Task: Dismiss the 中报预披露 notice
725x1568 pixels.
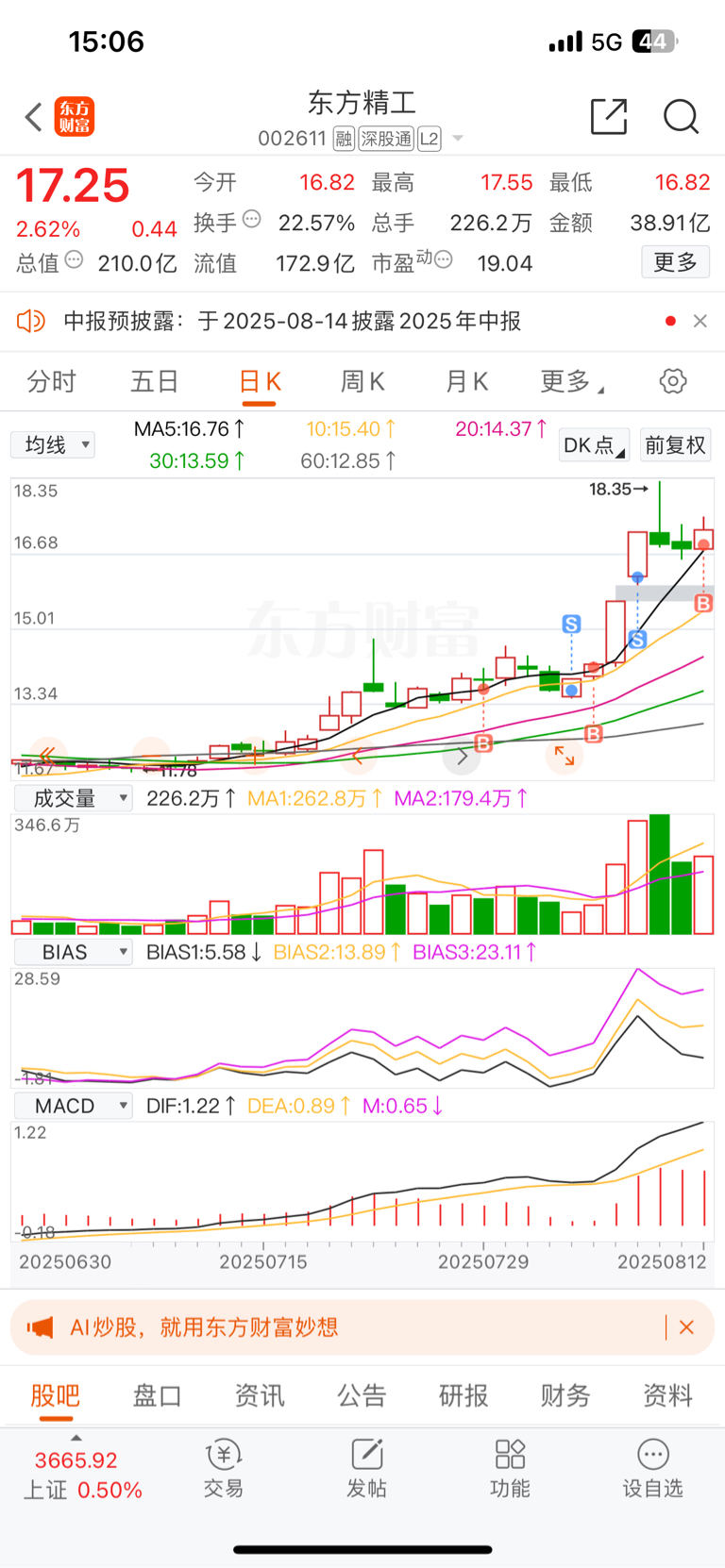Action: click(x=700, y=321)
